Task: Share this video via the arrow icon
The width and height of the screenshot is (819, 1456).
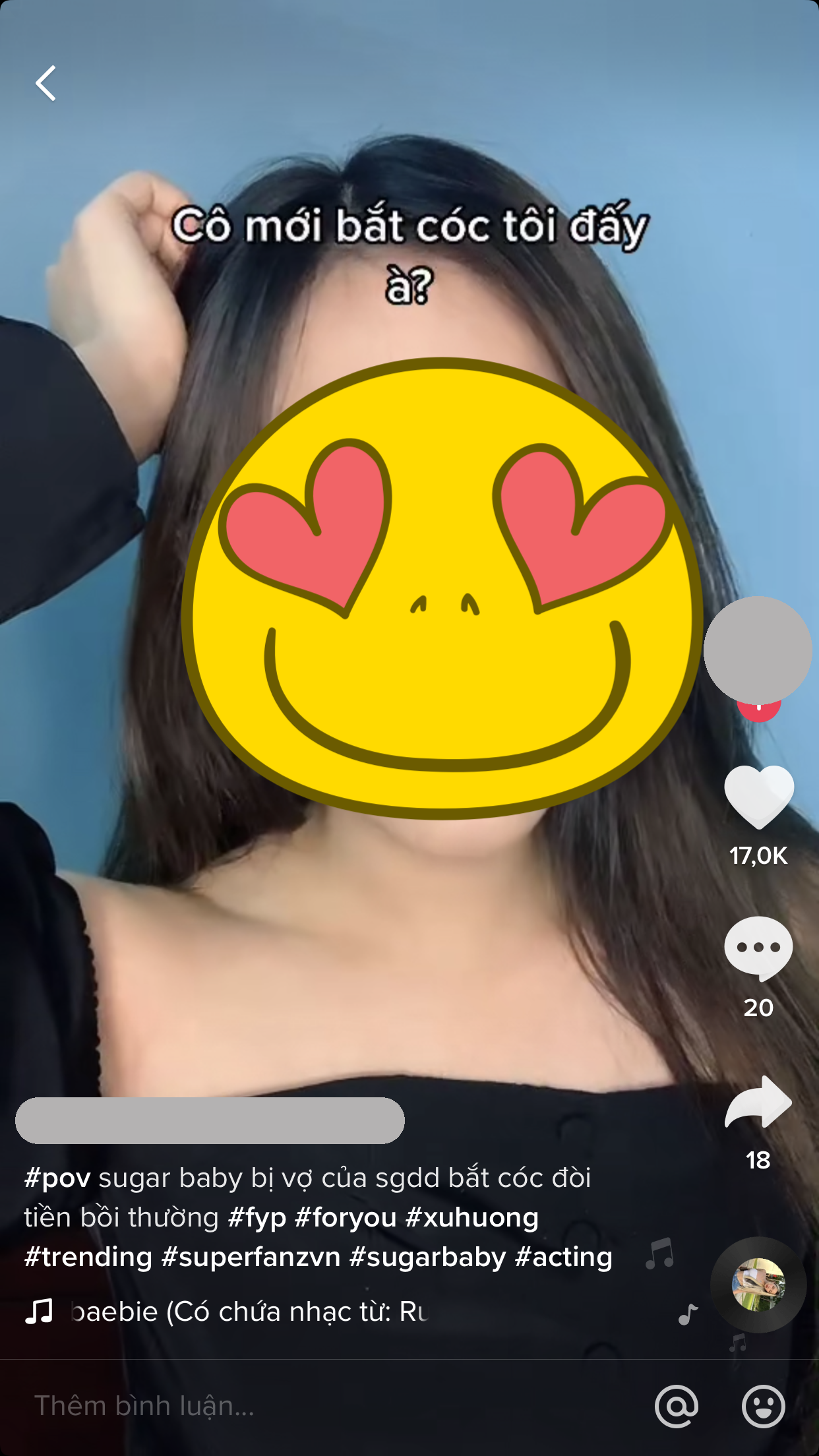Action: click(758, 1101)
